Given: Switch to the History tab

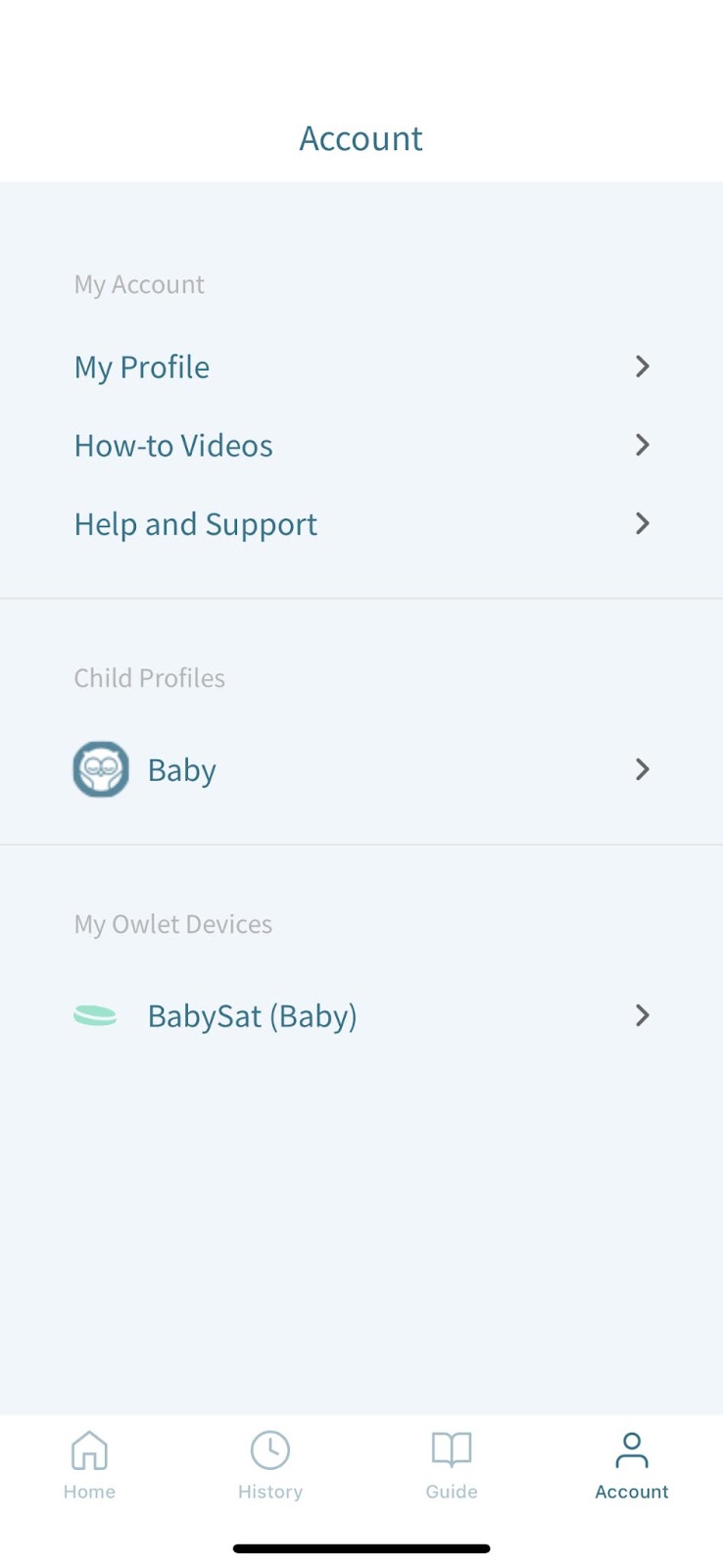Looking at the screenshot, I should (270, 1465).
